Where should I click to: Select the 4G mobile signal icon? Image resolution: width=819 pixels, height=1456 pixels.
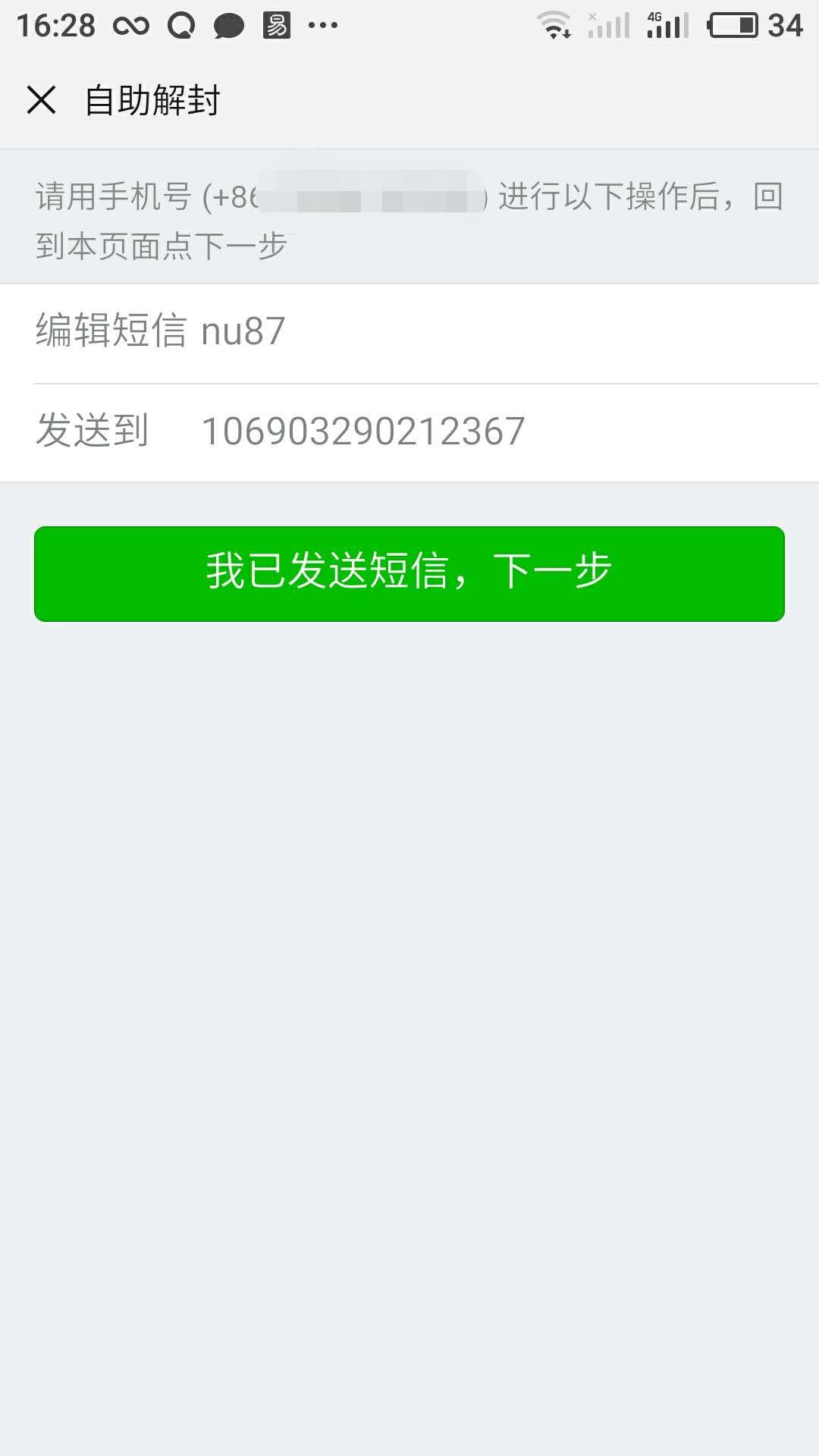tap(667, 25)
